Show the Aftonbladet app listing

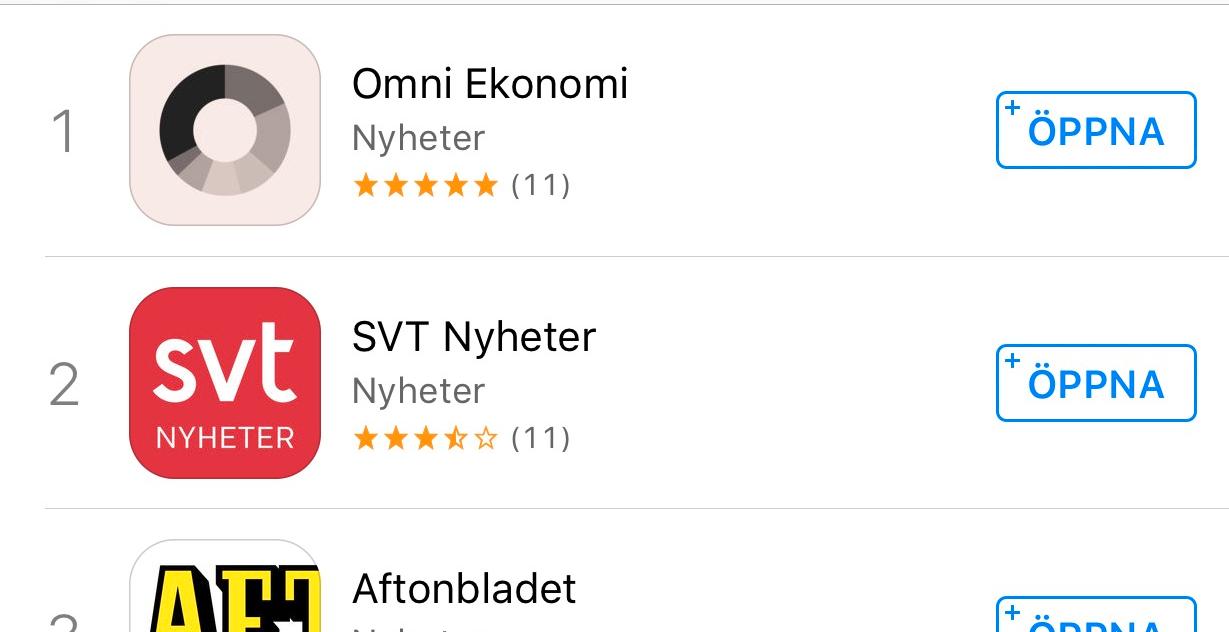coord(464,589)
